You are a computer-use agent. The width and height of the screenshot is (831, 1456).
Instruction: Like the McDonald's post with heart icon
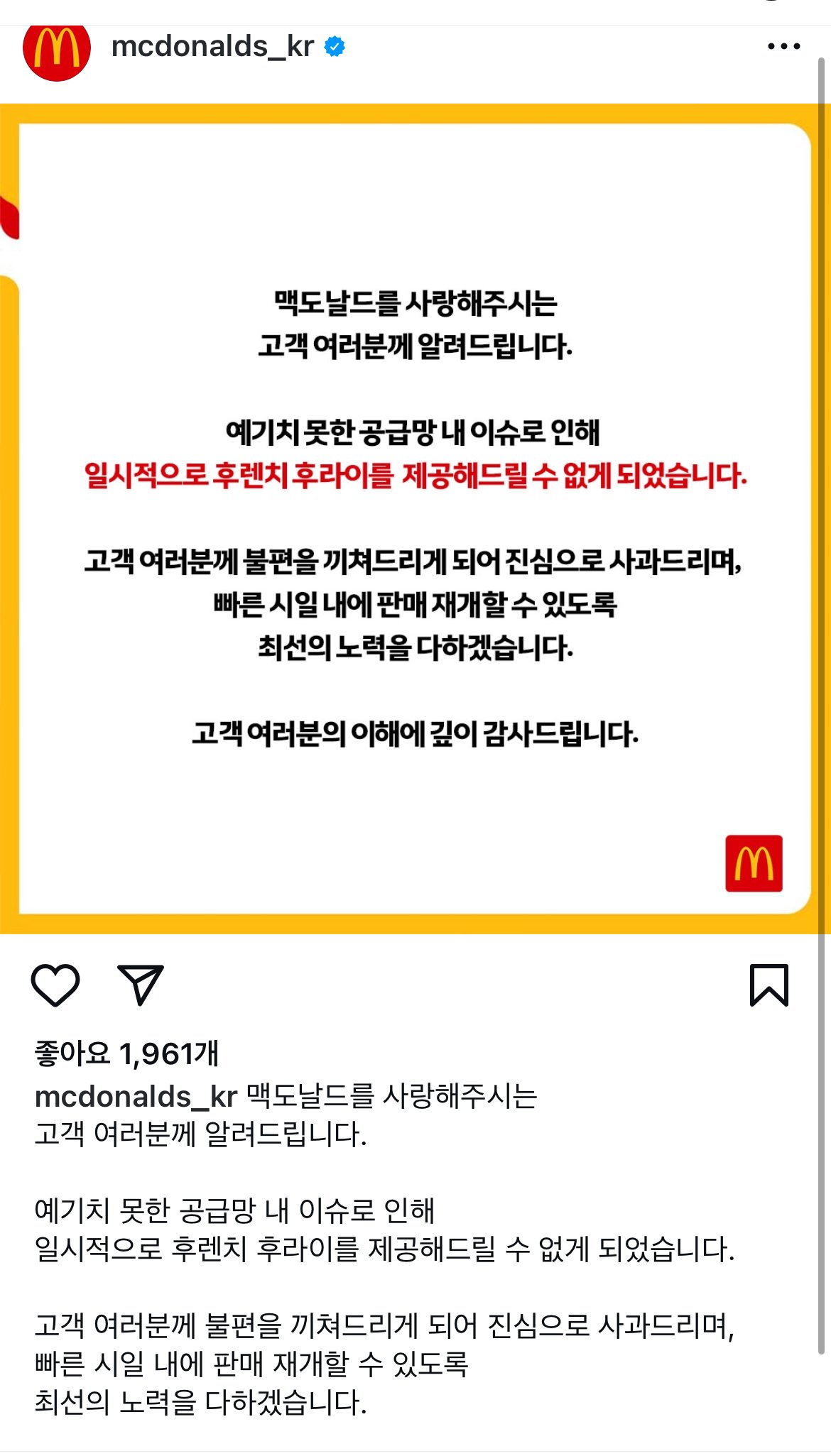(55, 985)
